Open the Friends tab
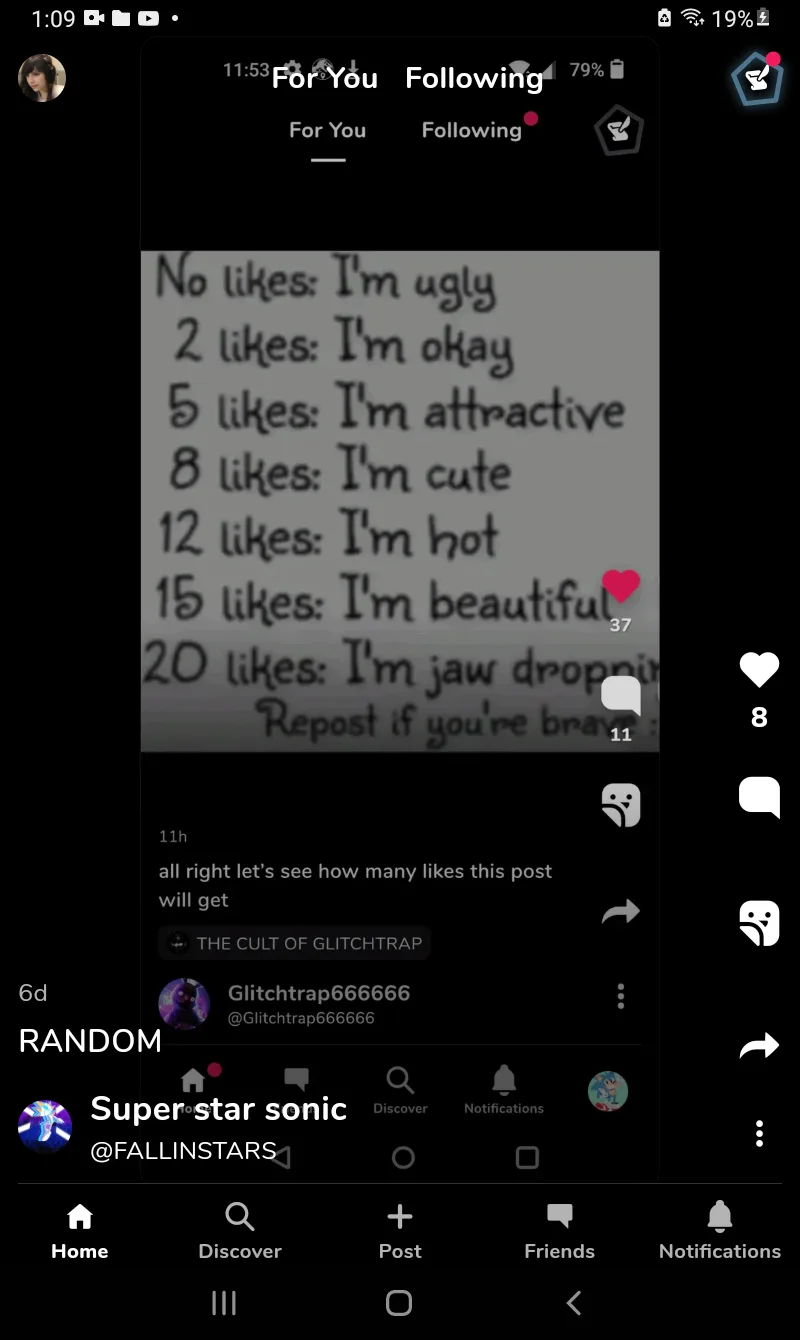The height and width of the screenshot is (1340, 800). (559, 1231)
